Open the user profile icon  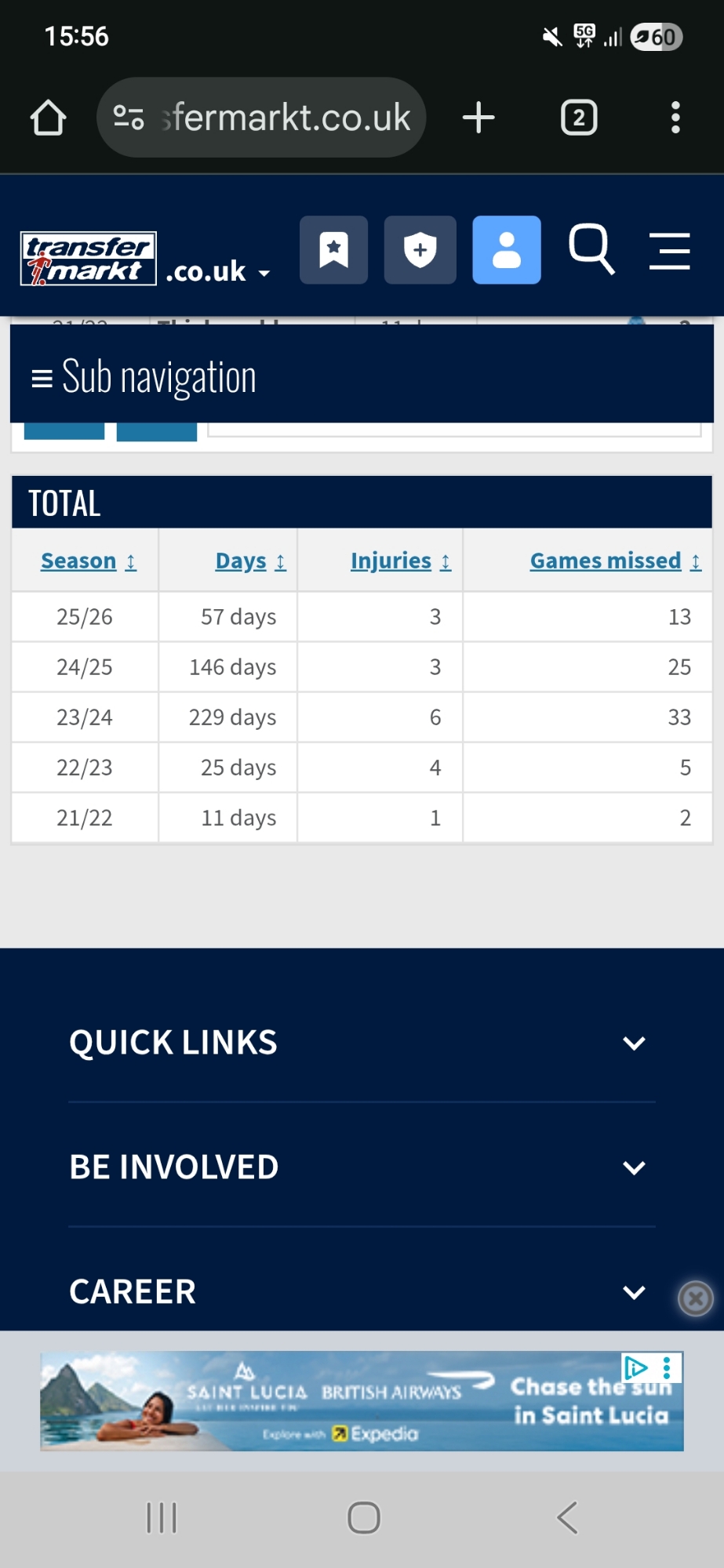506,250
